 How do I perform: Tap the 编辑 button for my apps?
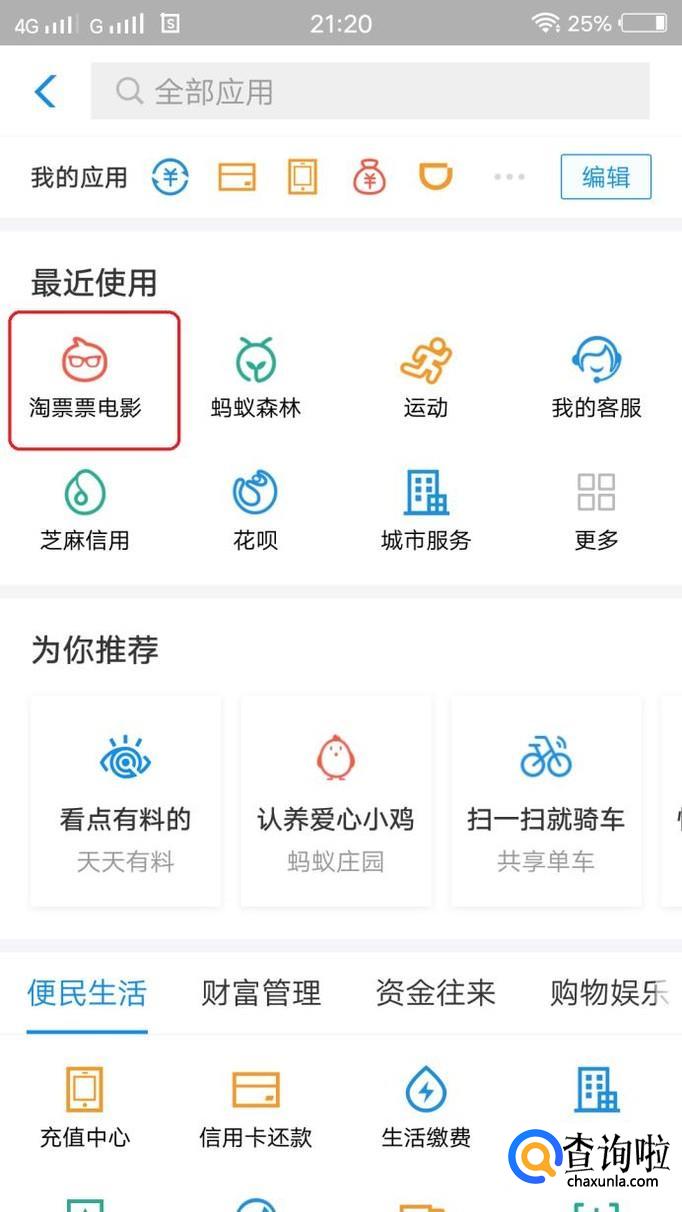(605, 178)
